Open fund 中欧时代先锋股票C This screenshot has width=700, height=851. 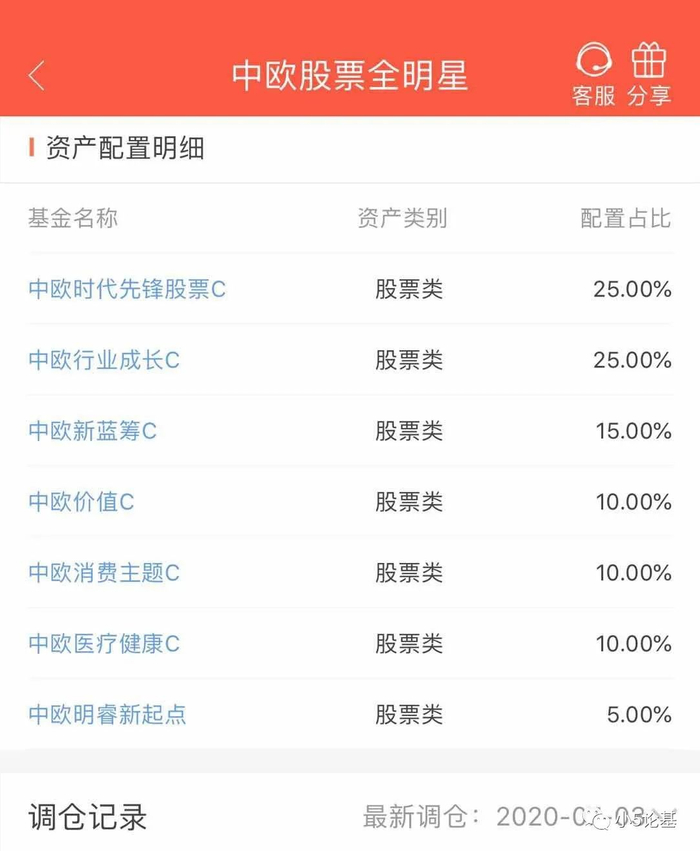[x=127, y=289]
